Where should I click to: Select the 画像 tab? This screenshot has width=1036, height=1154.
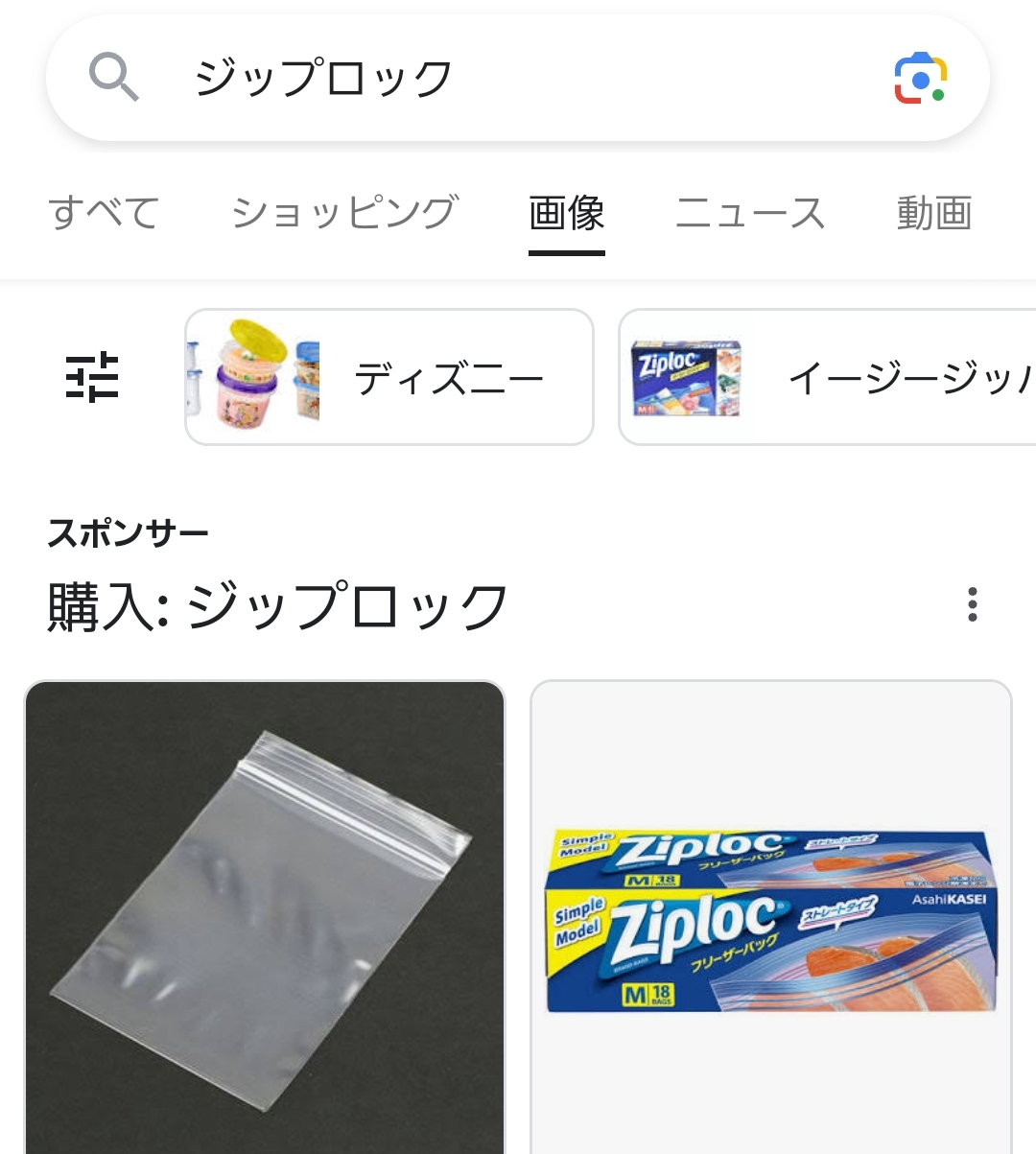click(x=567, y=213)
